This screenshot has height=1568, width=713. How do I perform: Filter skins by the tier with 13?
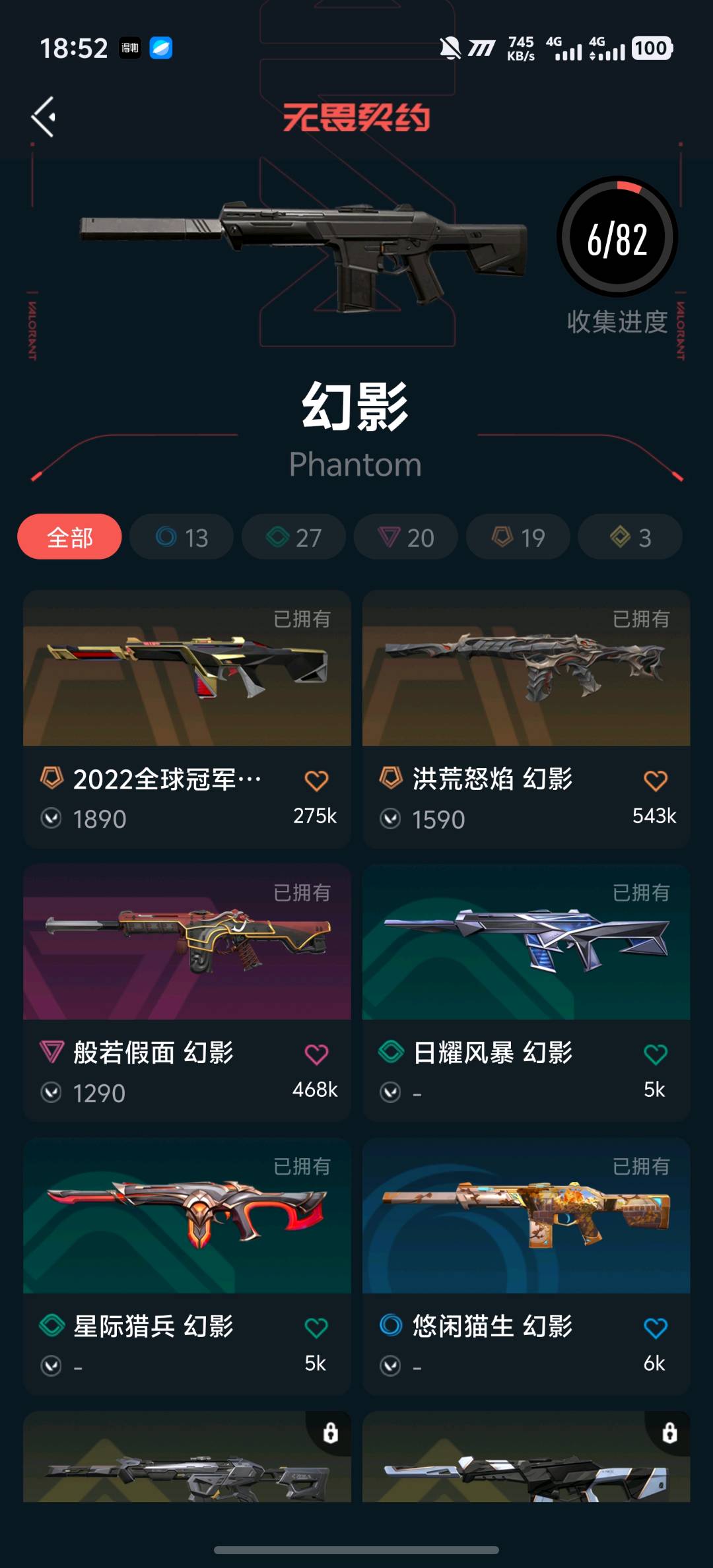(182, 537)
